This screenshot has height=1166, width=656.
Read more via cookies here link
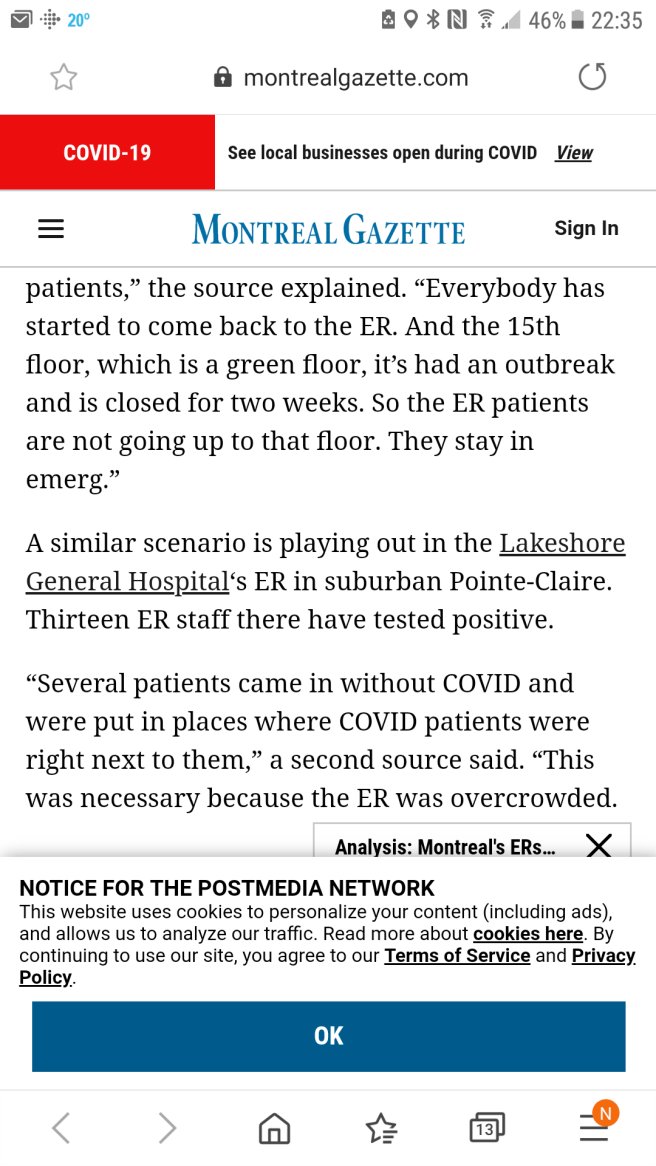(527, 934)
